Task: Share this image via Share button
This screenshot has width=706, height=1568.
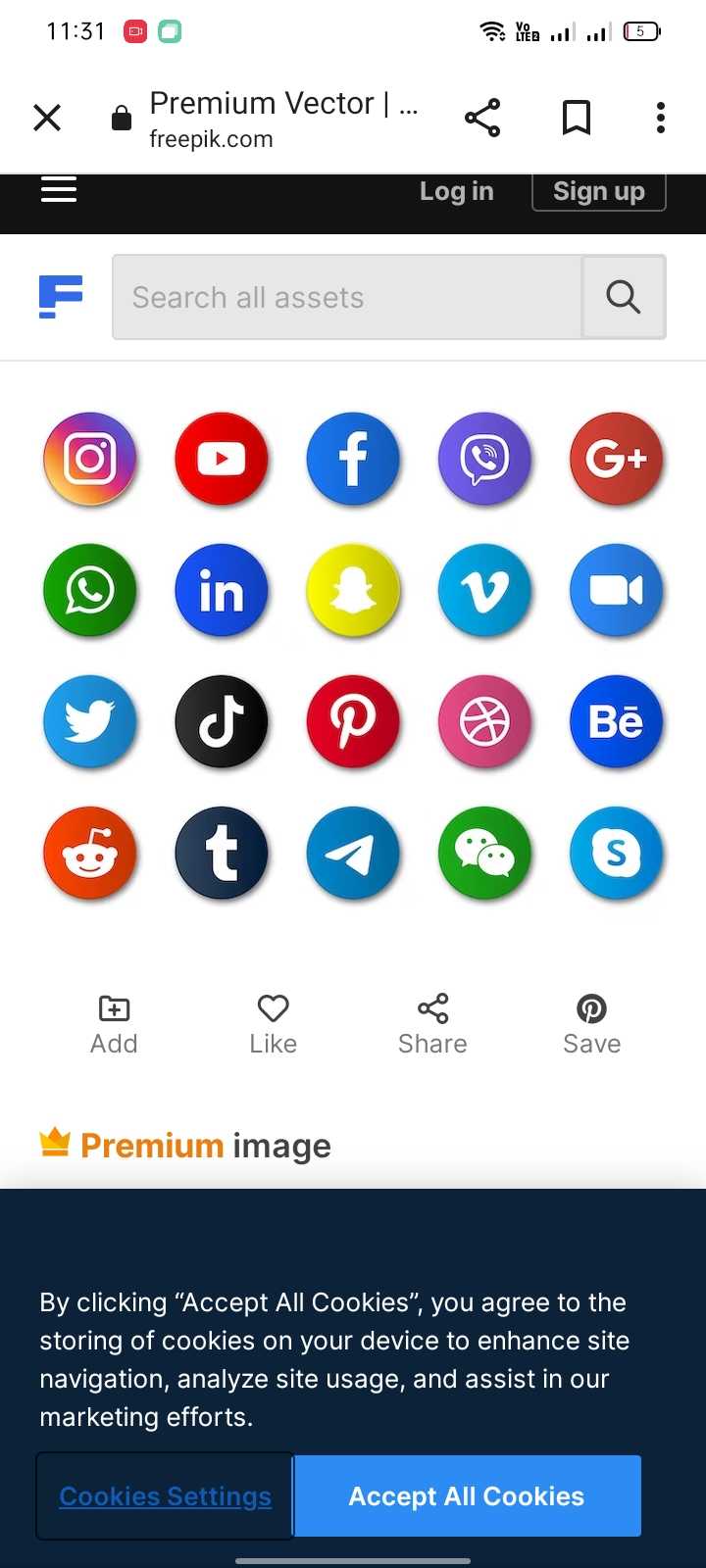Action: pos(432,1025)
